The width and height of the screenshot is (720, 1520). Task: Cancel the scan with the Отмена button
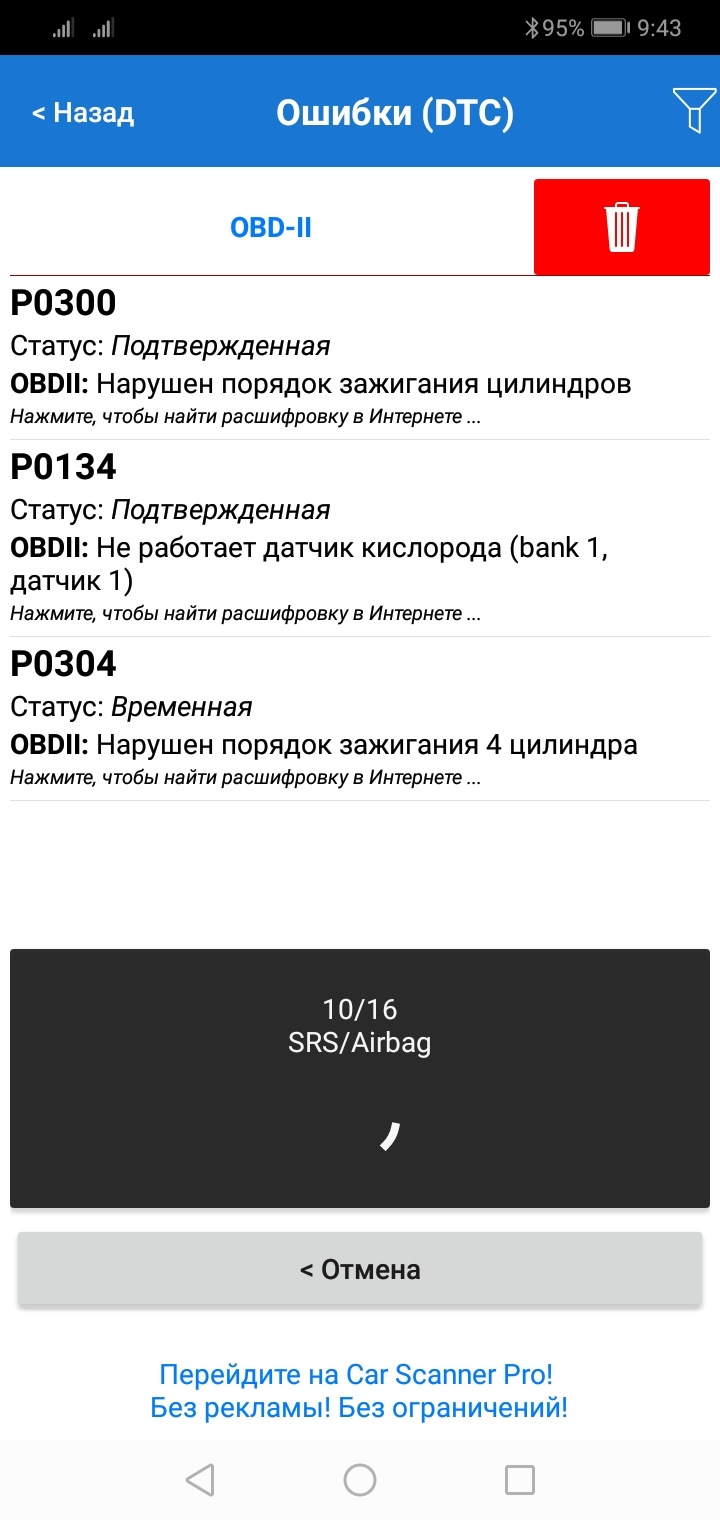360,1270
